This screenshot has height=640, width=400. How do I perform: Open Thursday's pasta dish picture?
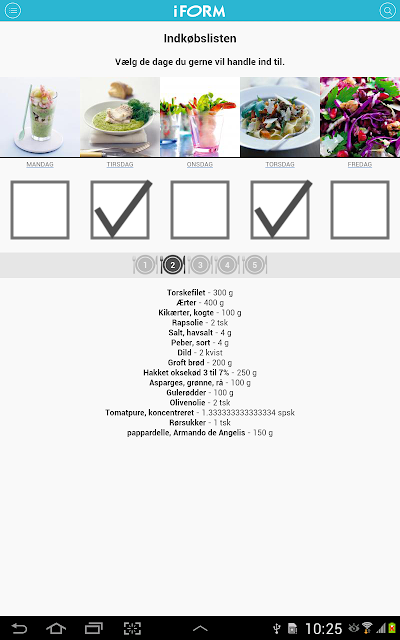280,117
